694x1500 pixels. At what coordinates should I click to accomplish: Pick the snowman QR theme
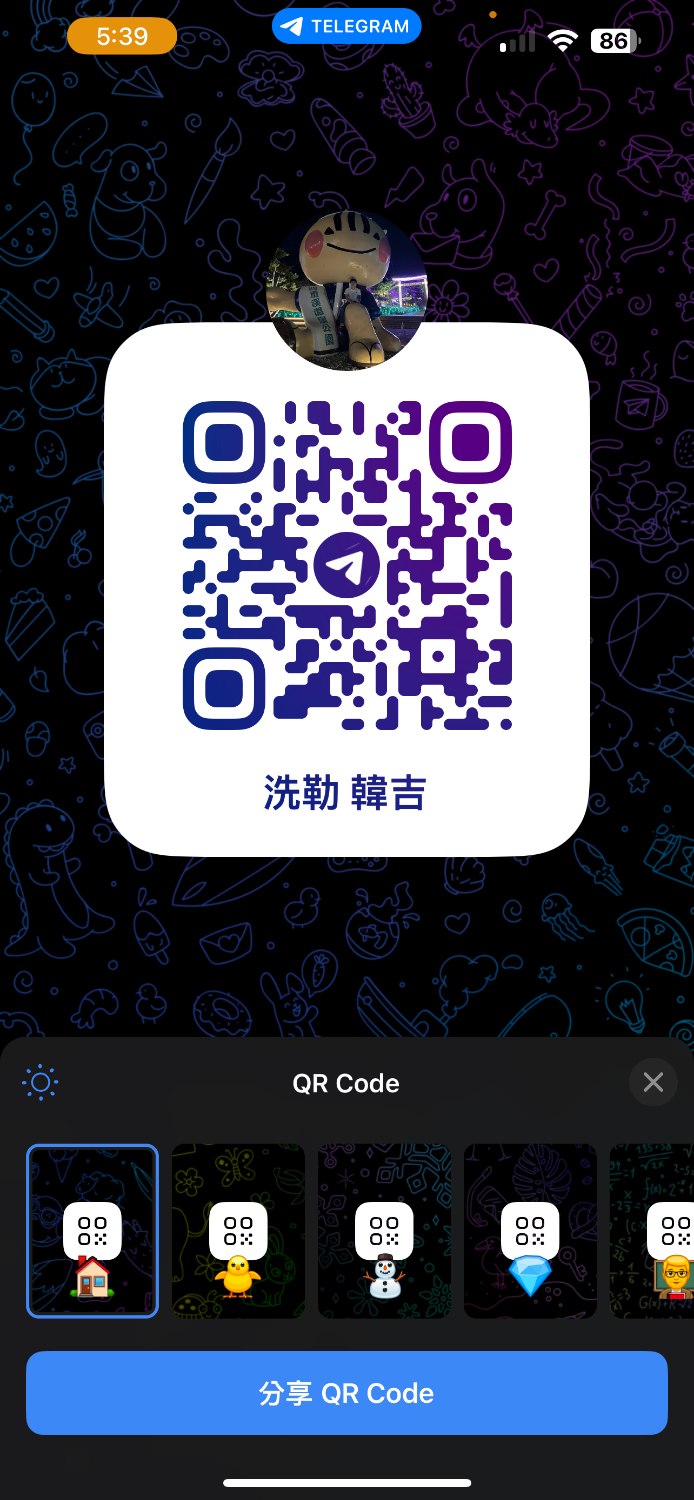(x=384, y=1231)
